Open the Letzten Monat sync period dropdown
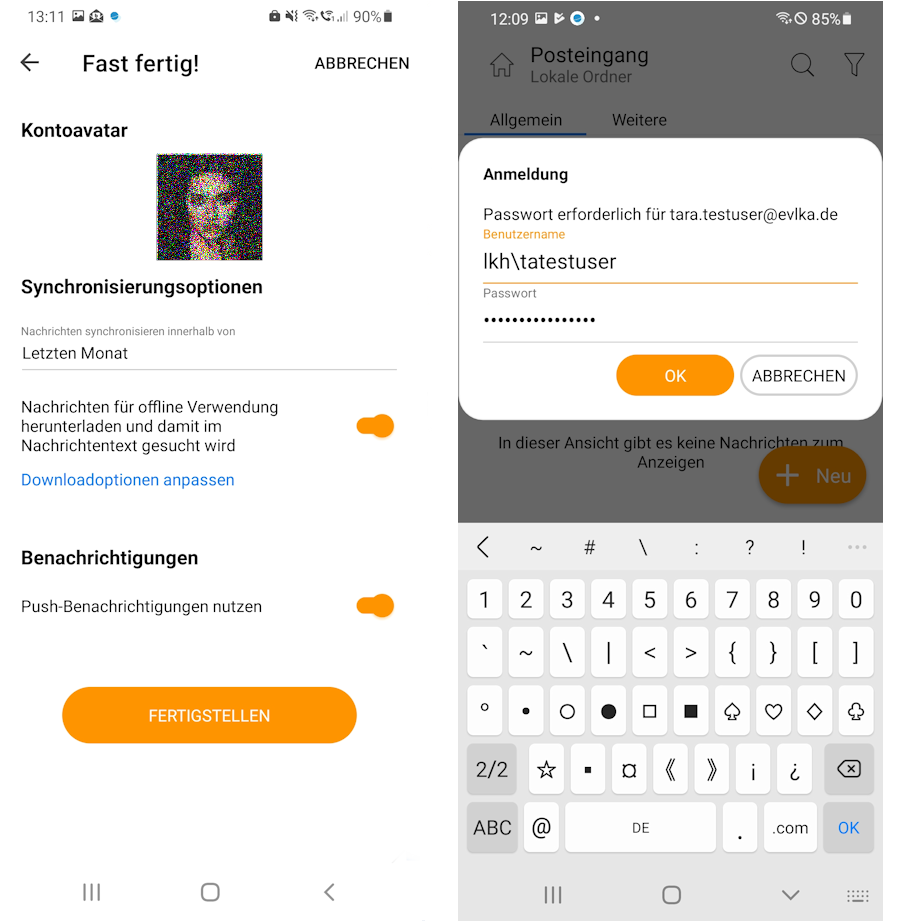 coord(208,353)
